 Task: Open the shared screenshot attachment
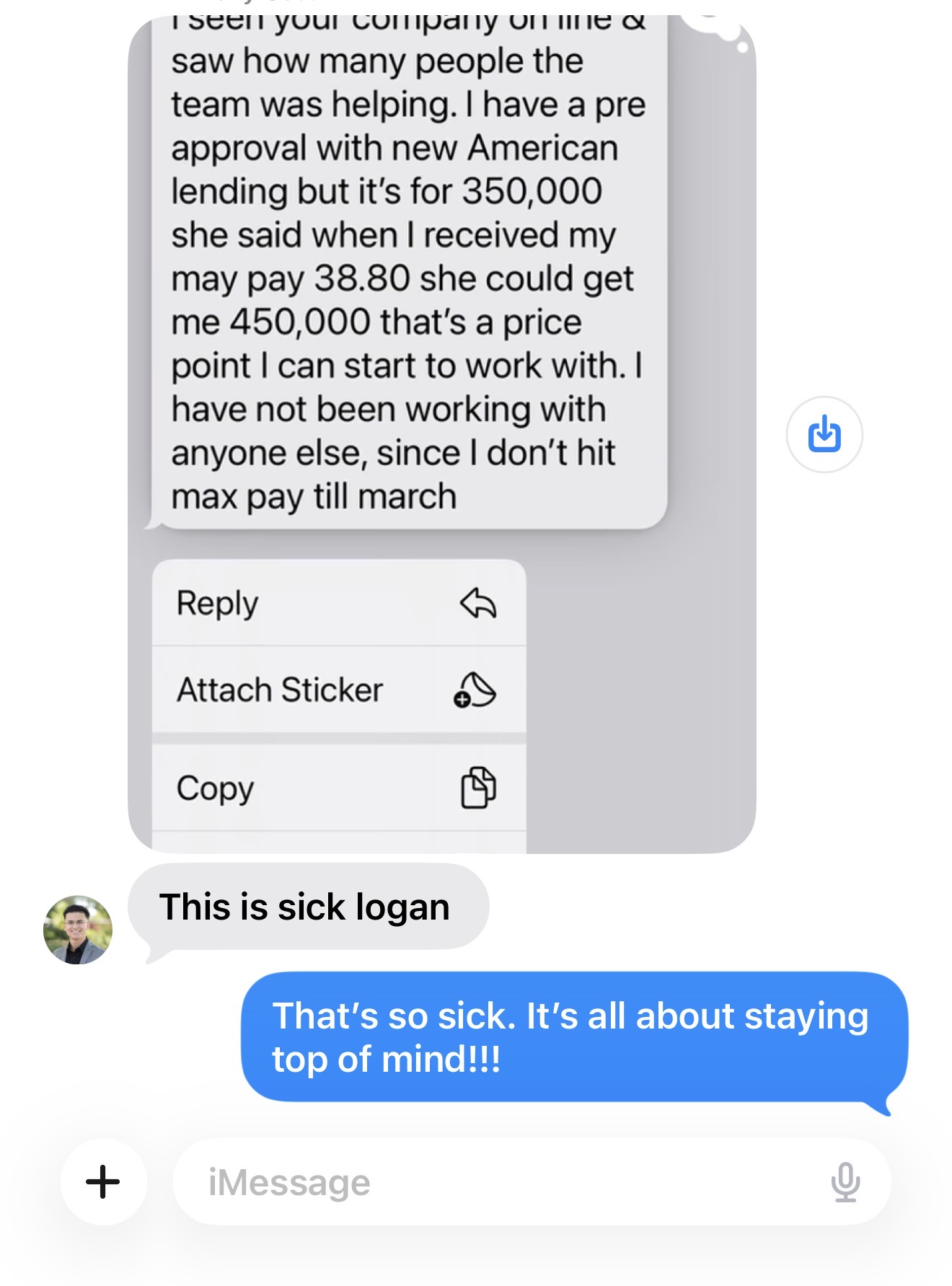(441, 433)
